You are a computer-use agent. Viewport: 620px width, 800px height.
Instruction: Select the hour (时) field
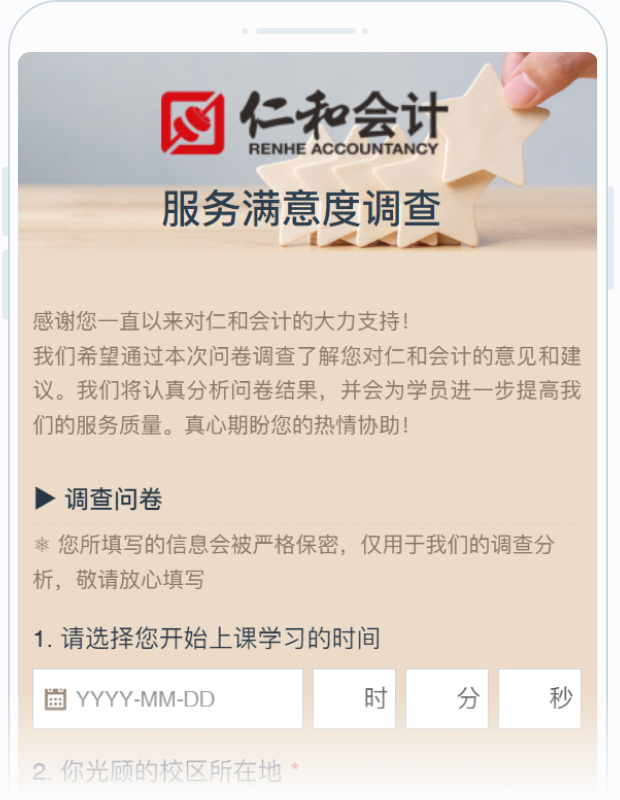point(354,699)
